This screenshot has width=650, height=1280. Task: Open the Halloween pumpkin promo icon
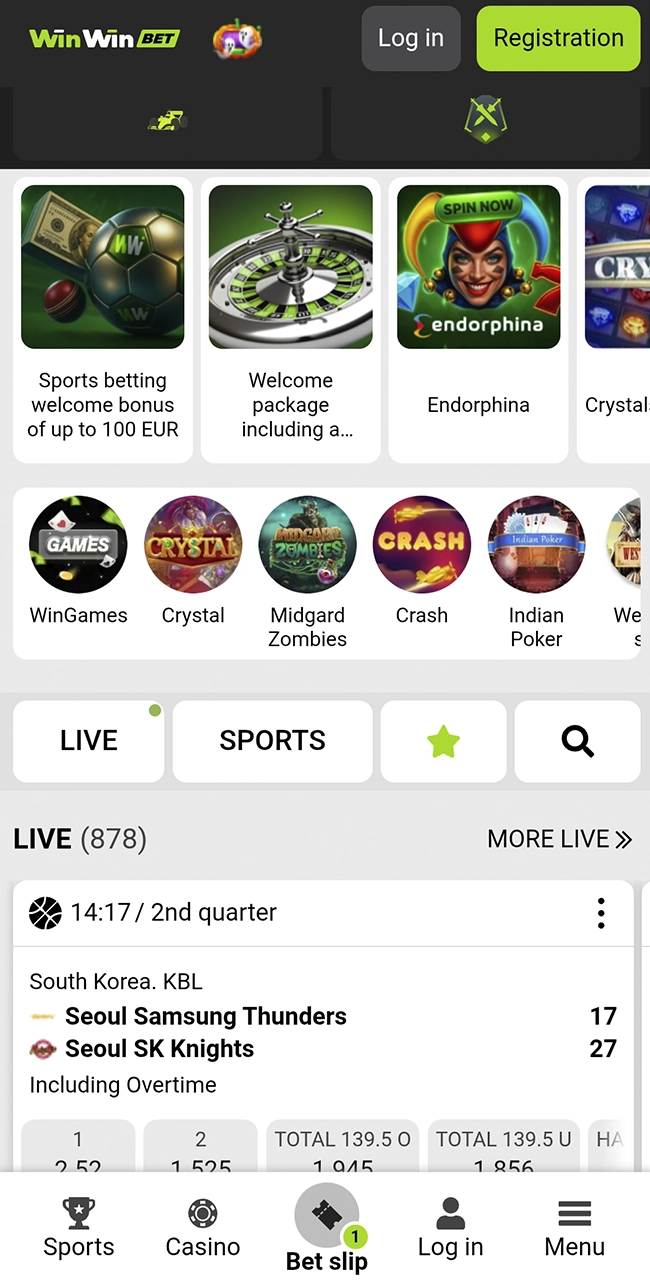(x=237, y=40)
